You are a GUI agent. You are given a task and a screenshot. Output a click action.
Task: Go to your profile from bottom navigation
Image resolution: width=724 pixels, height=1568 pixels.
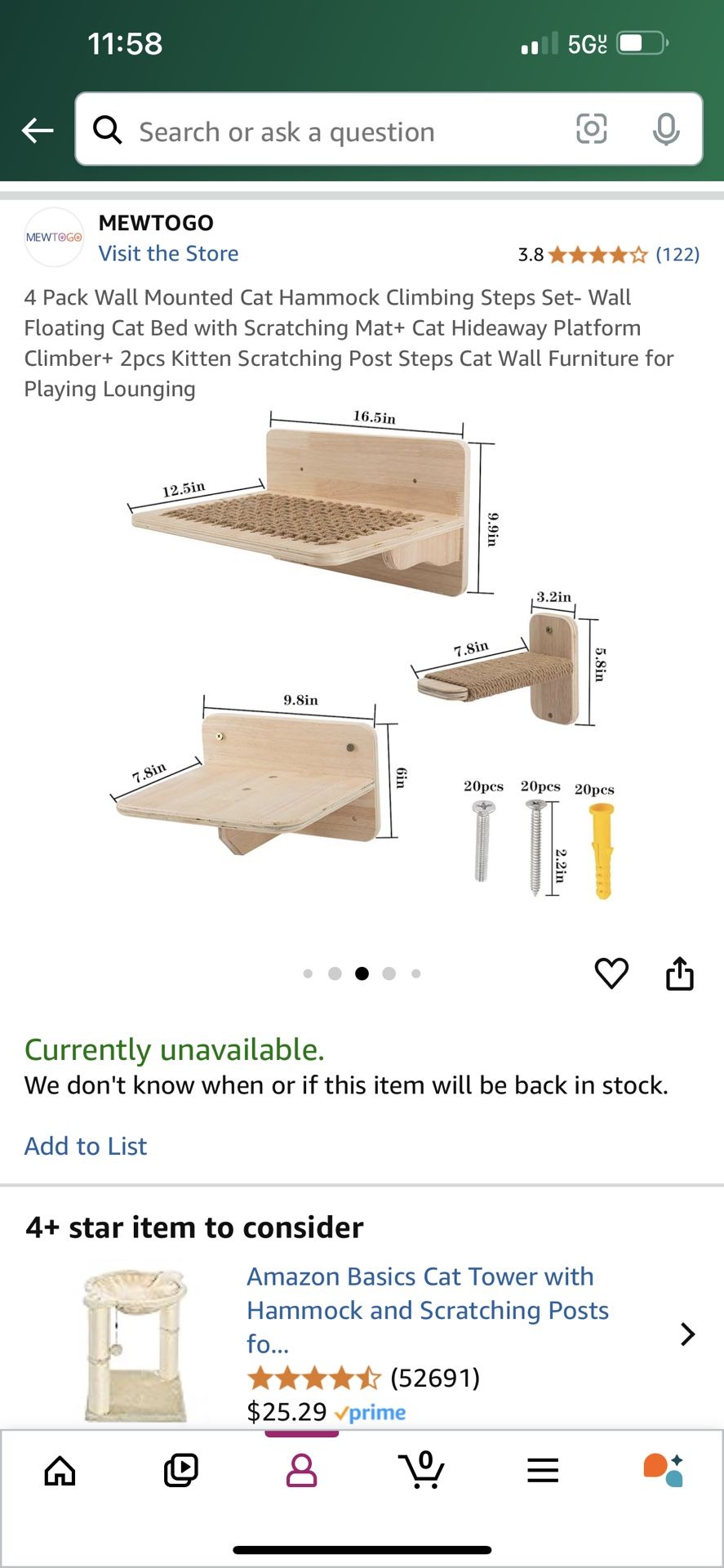click(x=301, y=1470)
